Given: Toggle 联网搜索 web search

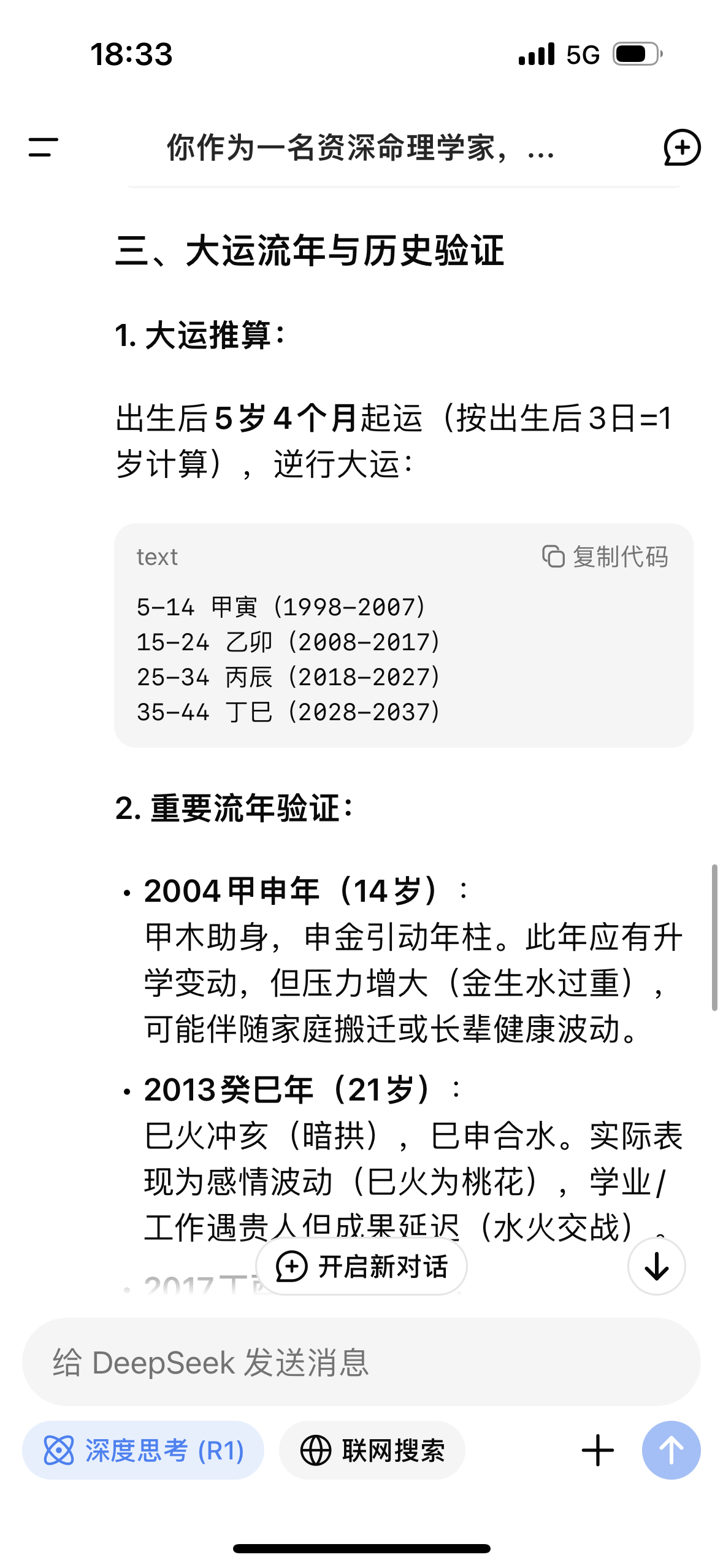Looking at the screenshot, I should point(372,1451).
